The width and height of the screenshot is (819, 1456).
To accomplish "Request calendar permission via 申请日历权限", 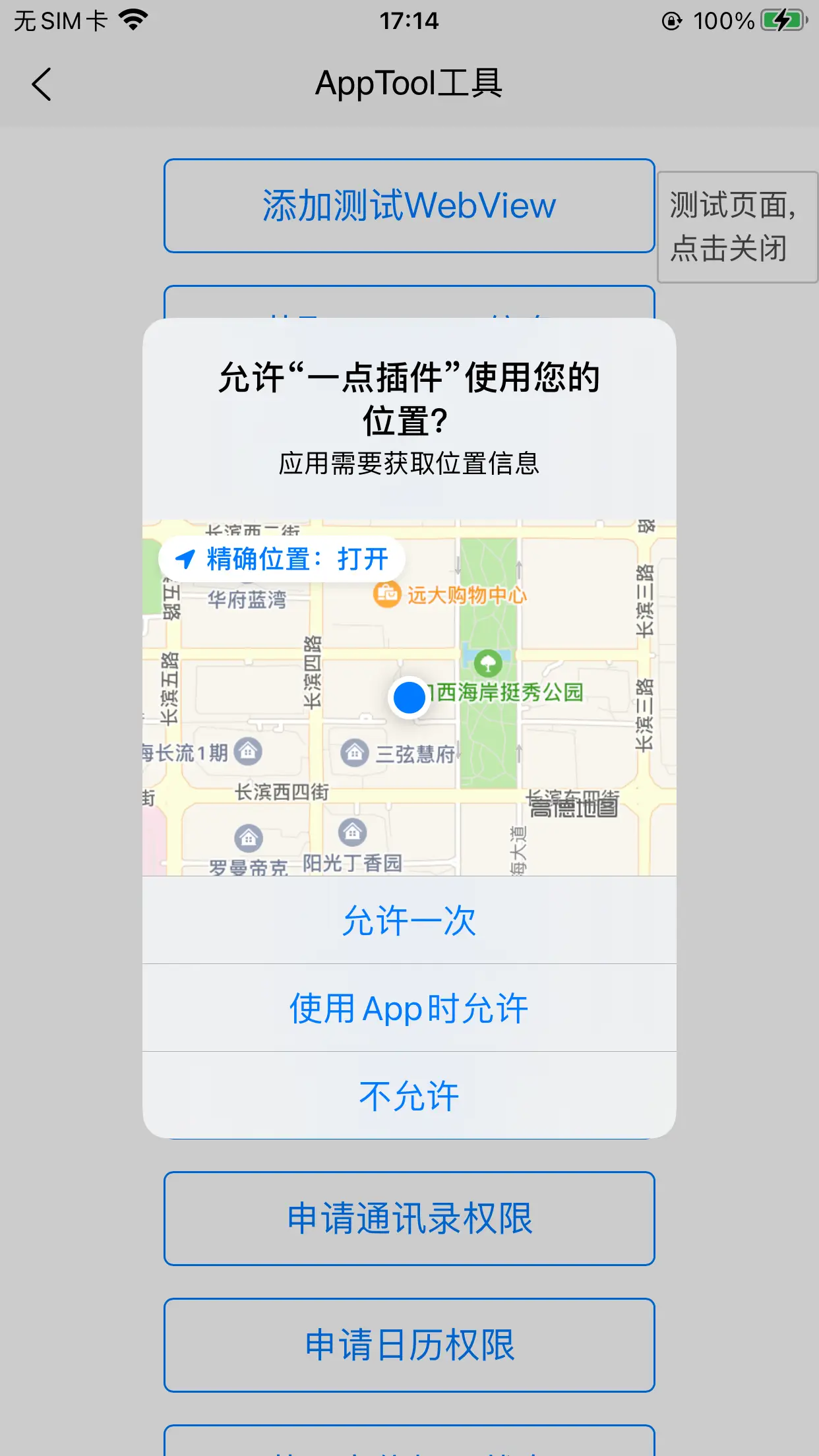I will [409, 1345].
